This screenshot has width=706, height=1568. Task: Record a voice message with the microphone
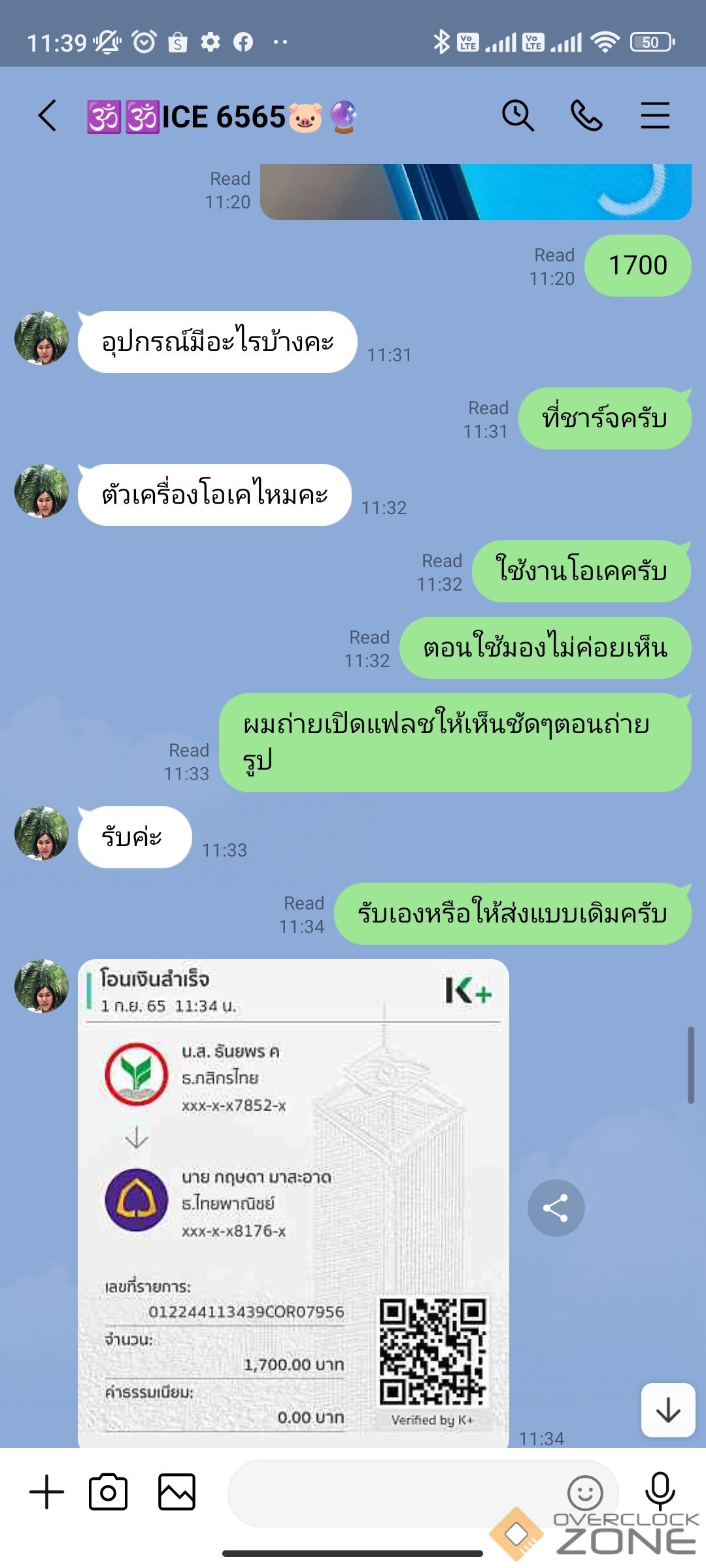point(660,1491)
